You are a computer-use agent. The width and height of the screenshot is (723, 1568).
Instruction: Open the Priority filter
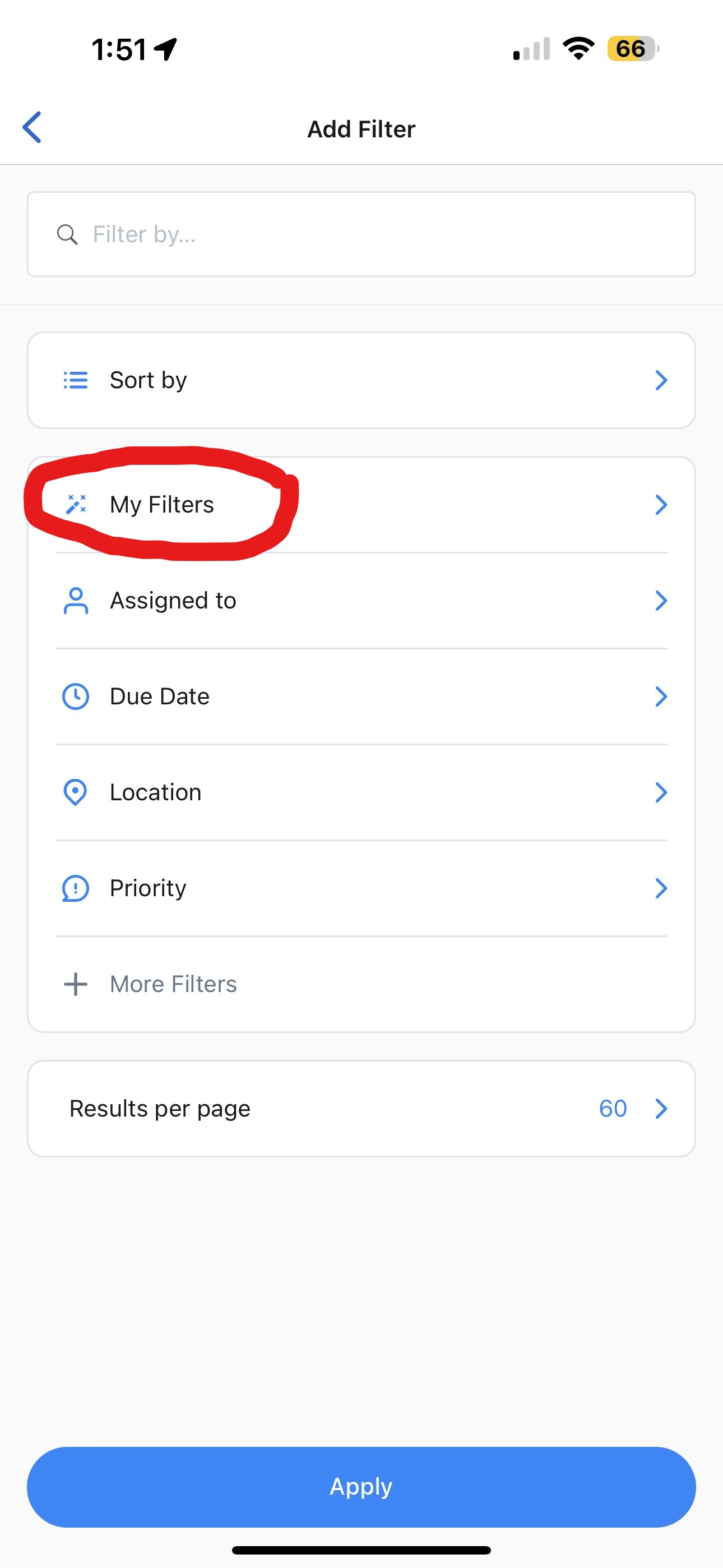point(361,888)
